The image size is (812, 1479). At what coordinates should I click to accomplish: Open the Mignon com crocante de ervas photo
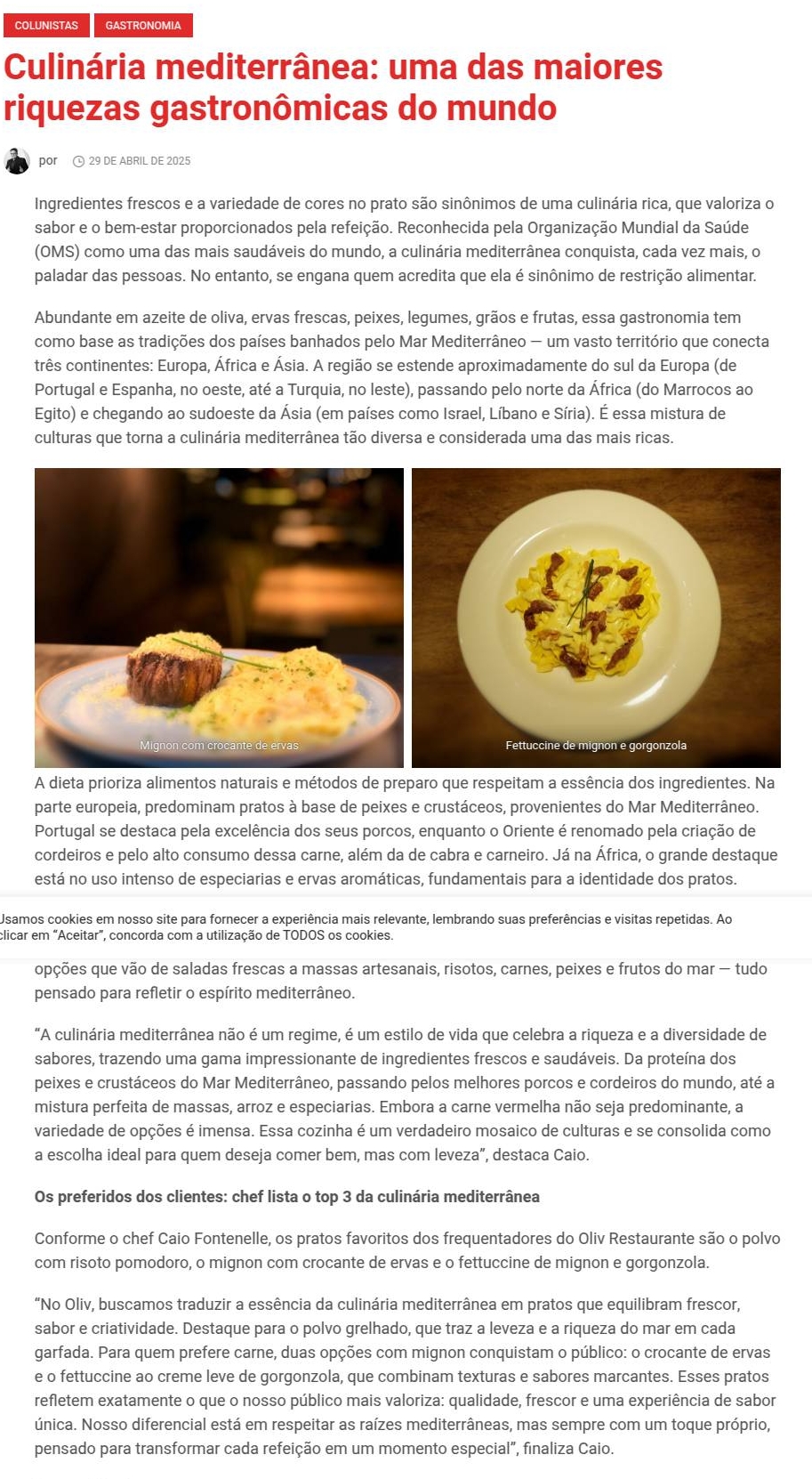click(219, 618)
